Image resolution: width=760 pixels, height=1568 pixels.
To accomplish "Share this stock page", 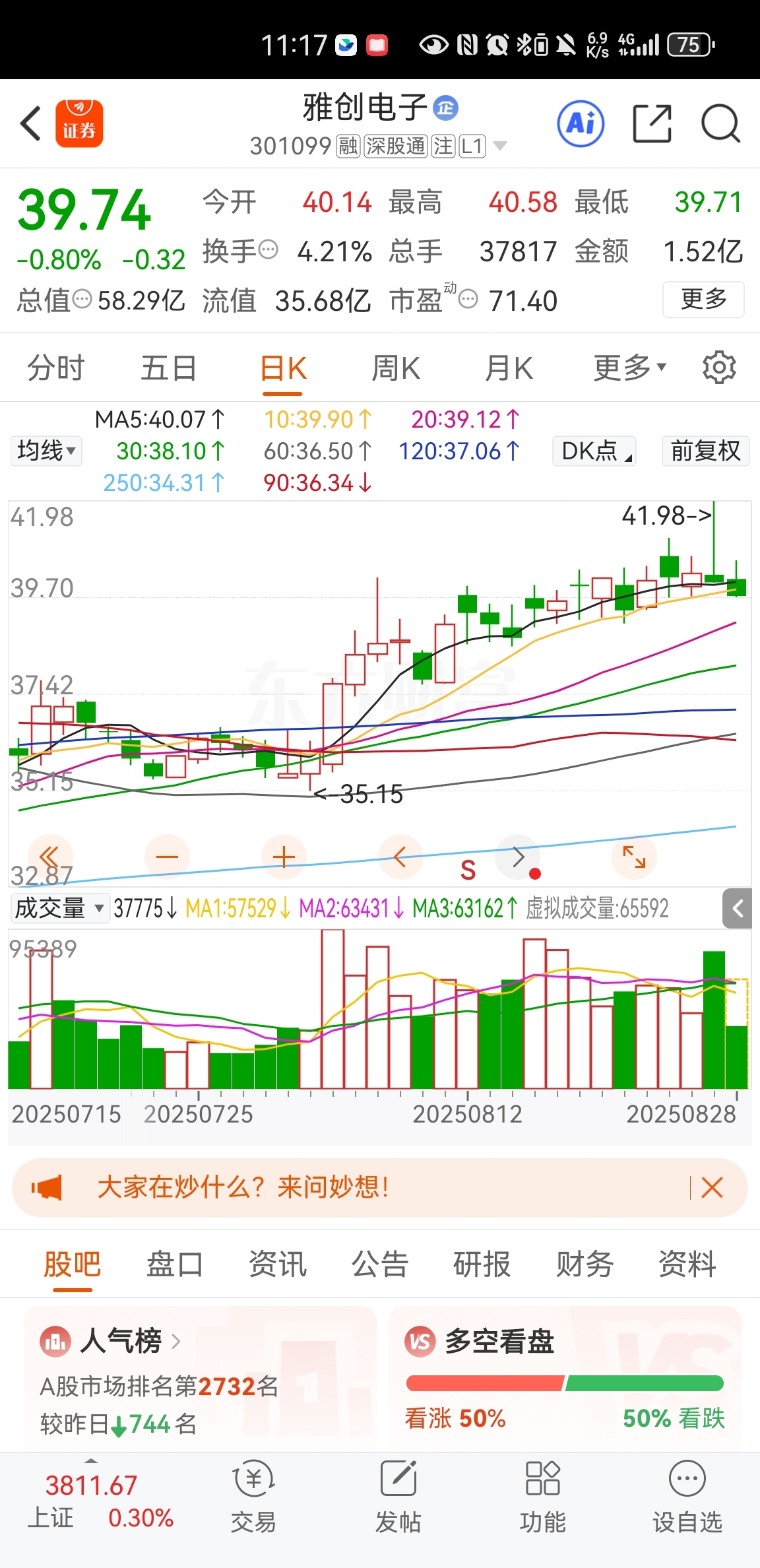I will pyautogui.click(x=652, y=123).
